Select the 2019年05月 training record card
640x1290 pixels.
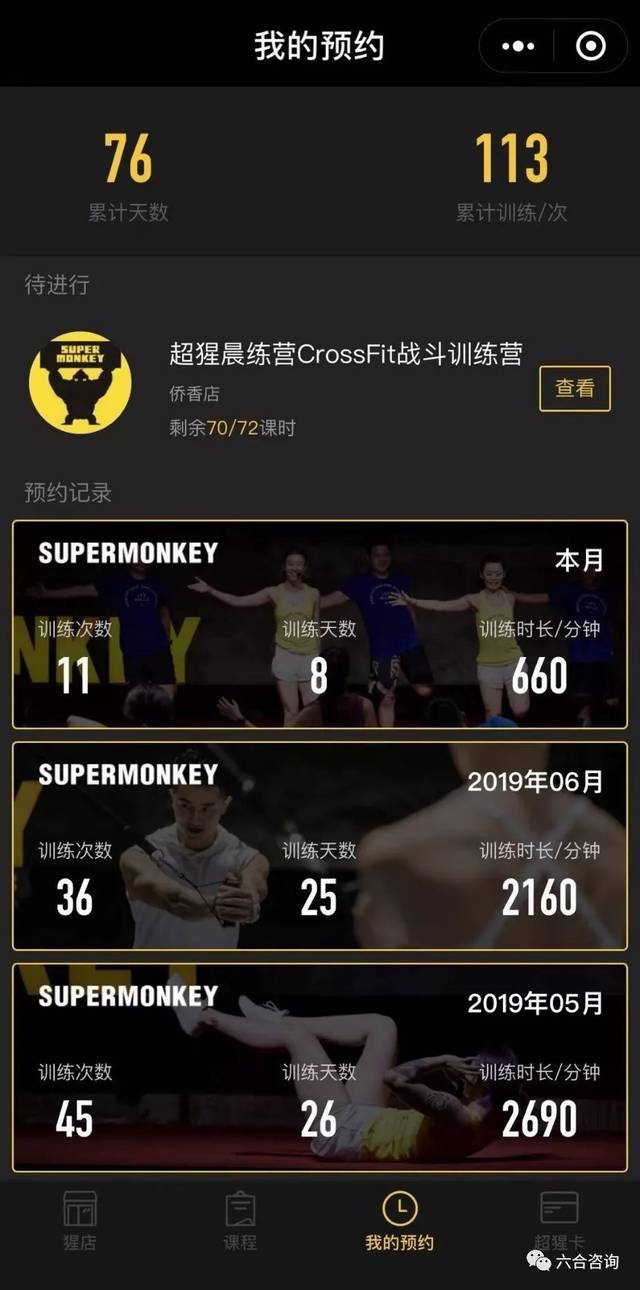[320, 1066]
